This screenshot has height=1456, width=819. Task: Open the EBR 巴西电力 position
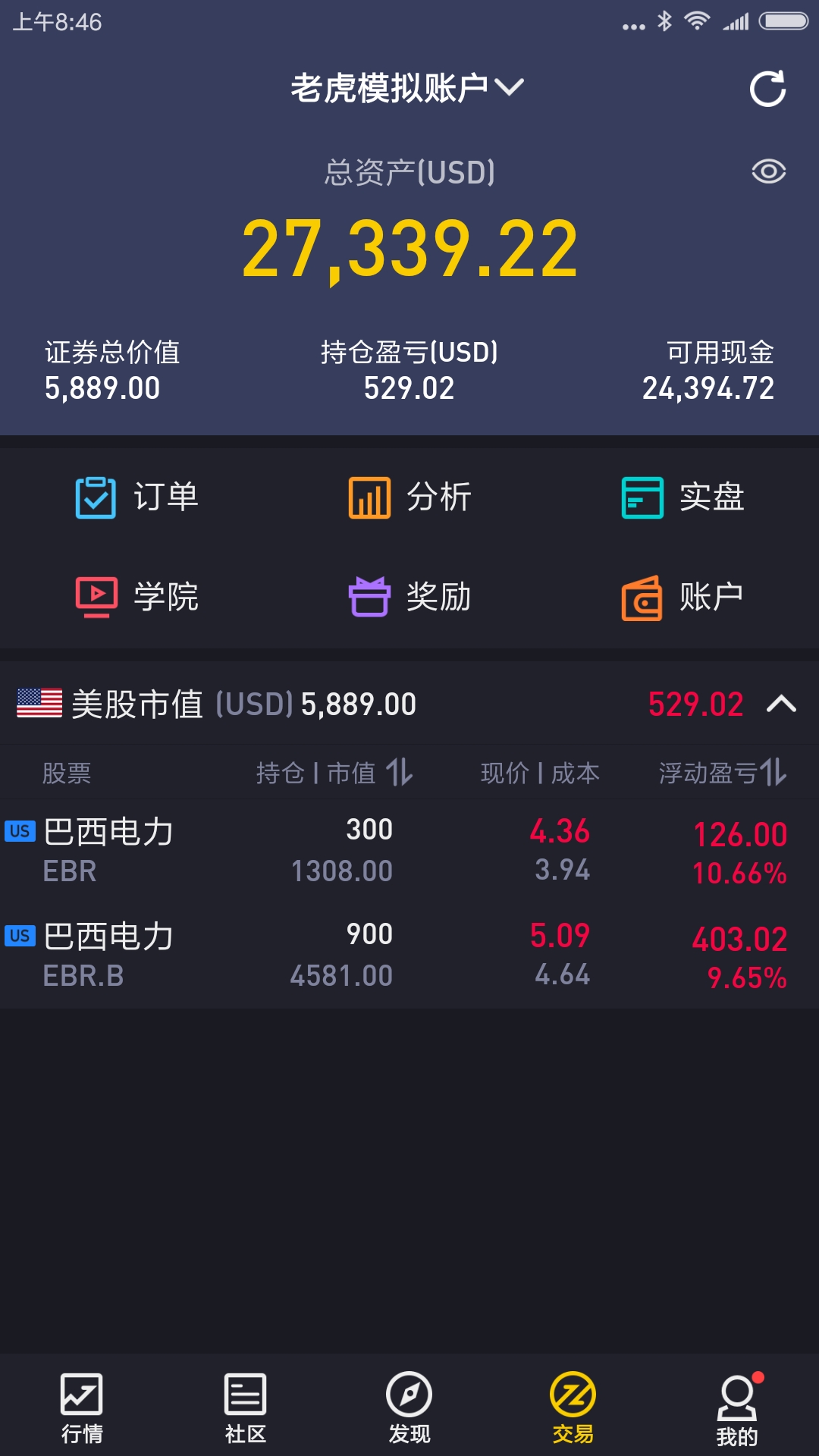point(409,851)
